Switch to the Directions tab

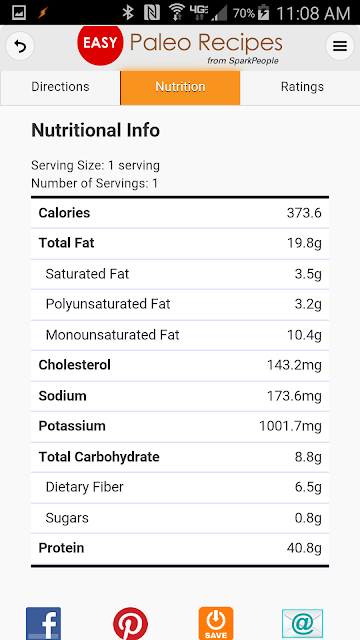tap(60, 88)
